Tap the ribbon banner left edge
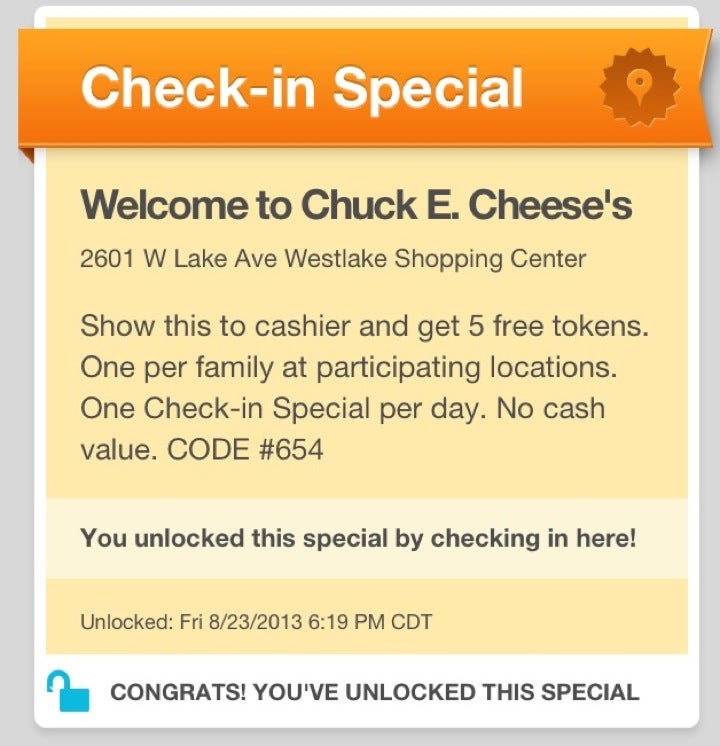This screenshot has width=720, height=746. coord(25,90)
